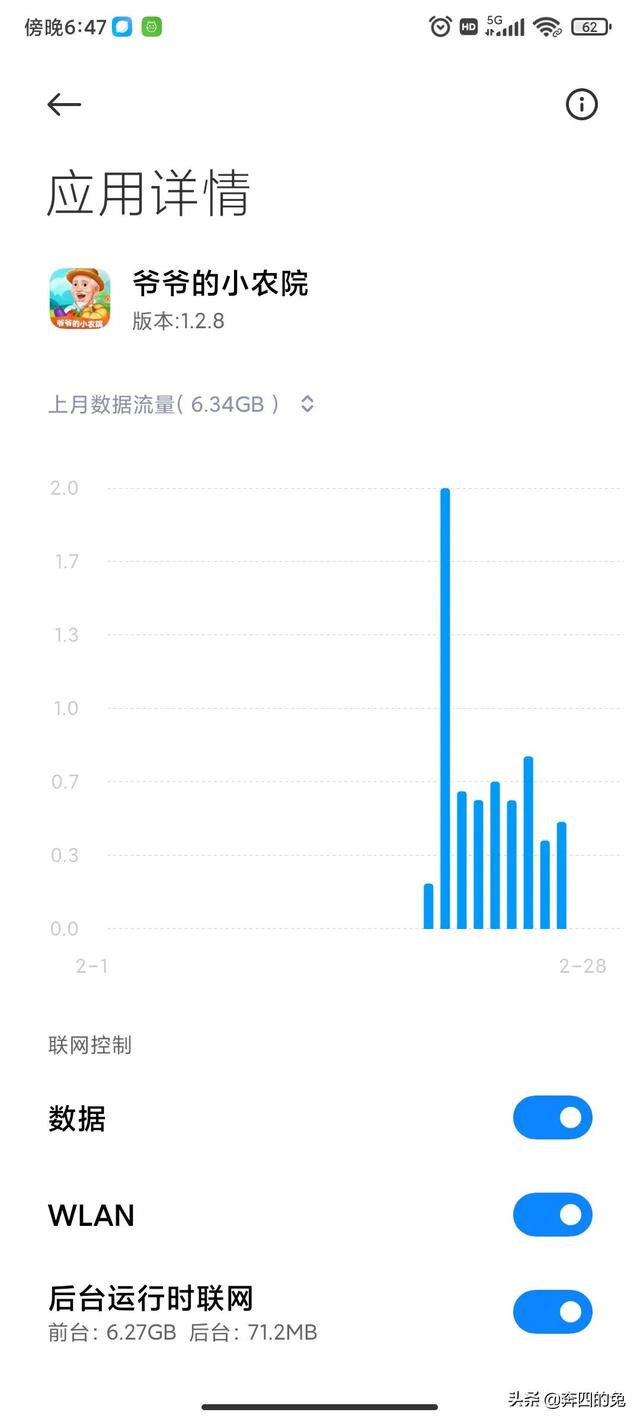640x1422 pixels.
Task: Open the info icon in the top bar
Action: click(581, 105)
